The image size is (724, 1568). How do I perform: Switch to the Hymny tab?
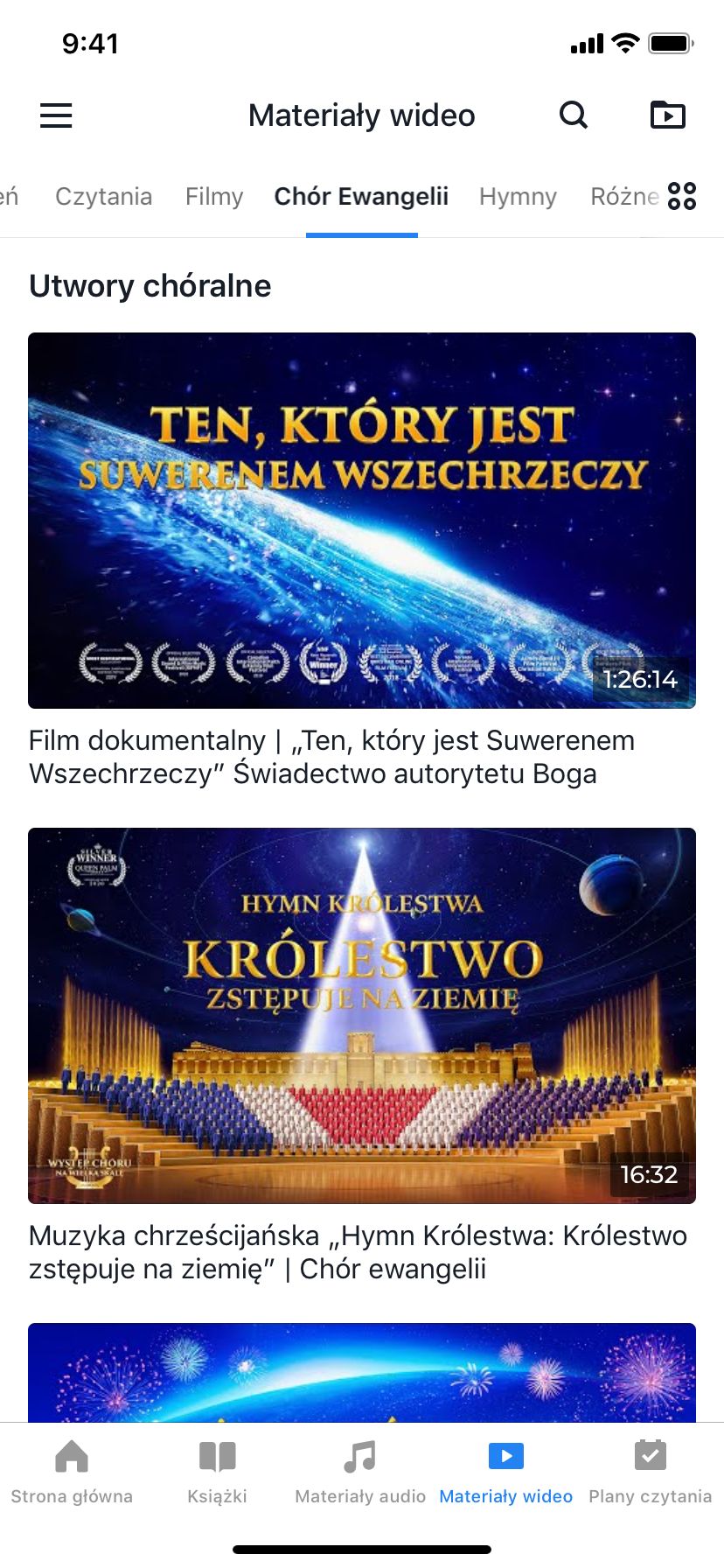[x=518, y=197]
